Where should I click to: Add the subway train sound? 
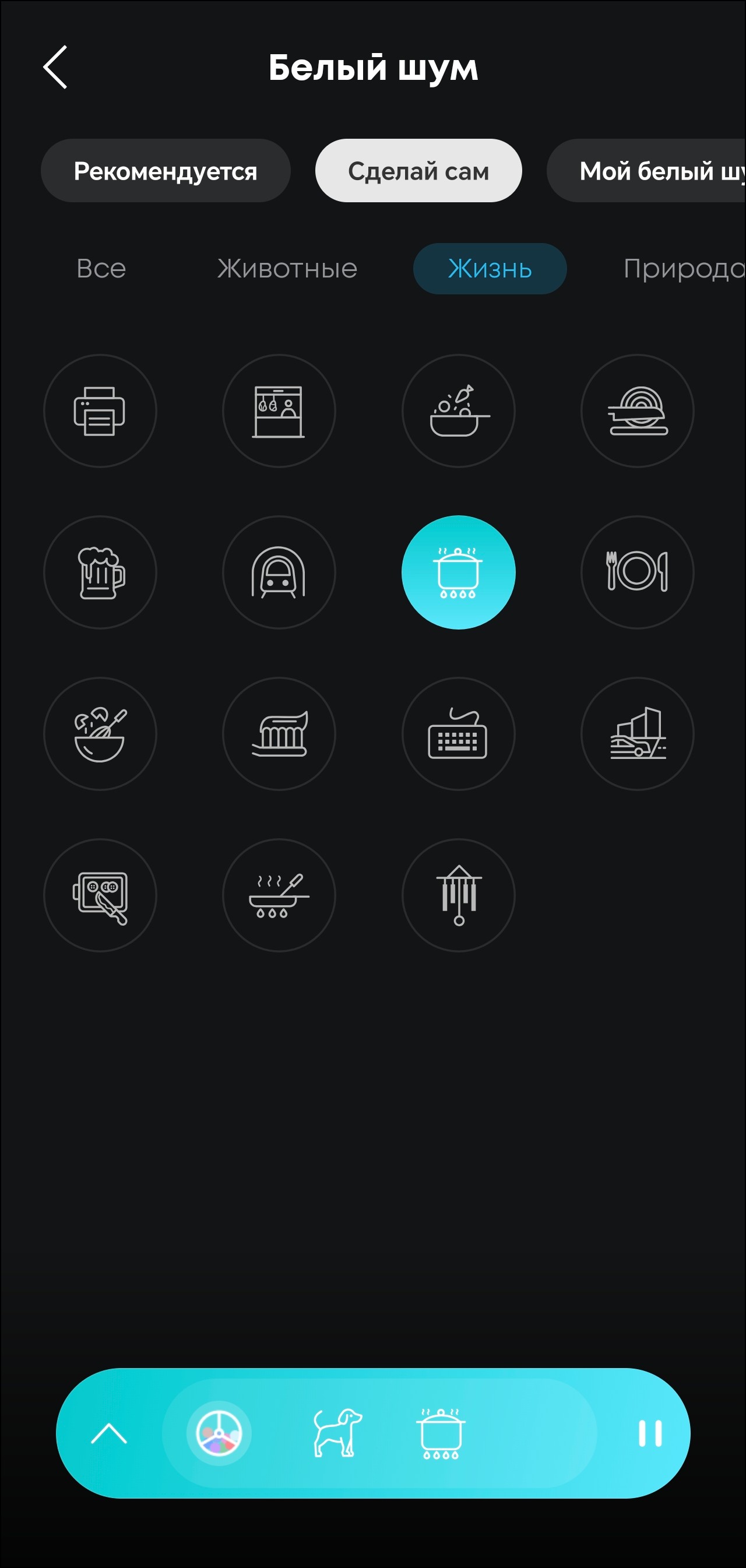click(x=279, y=572)
